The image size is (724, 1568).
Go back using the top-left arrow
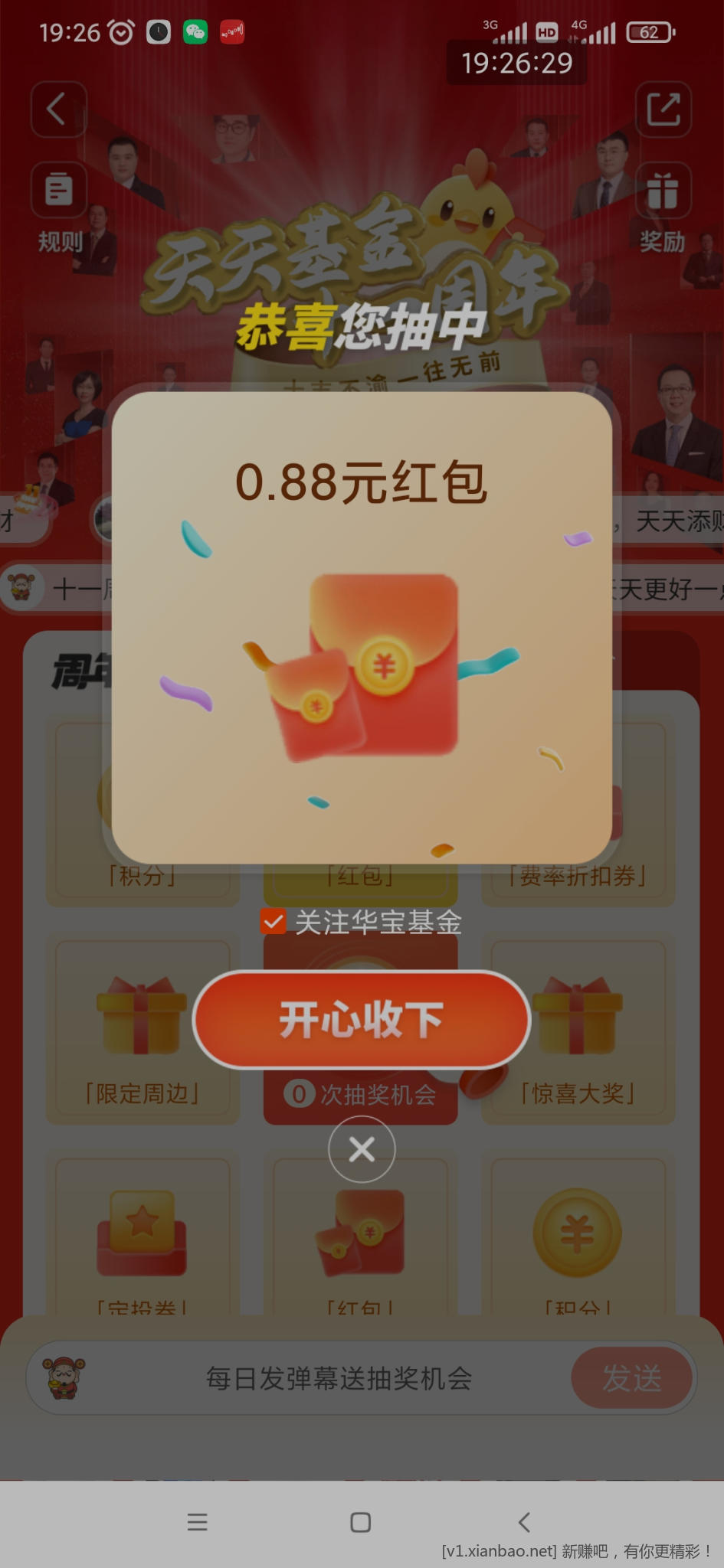[x=58, y=109]
